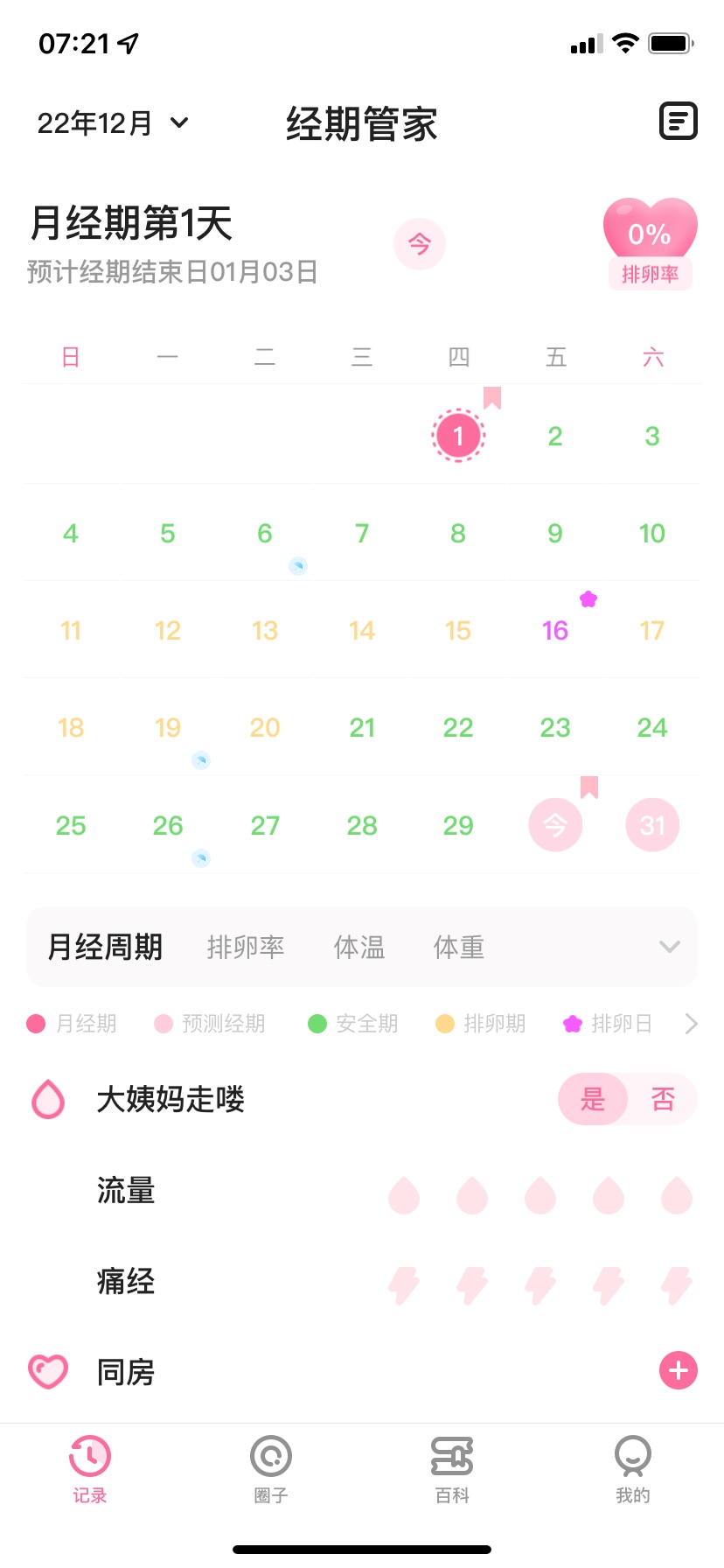Screen dimensions: 724x1568
Task: Open the 22年12月 month dropdown
Action: tap(113, 123)
